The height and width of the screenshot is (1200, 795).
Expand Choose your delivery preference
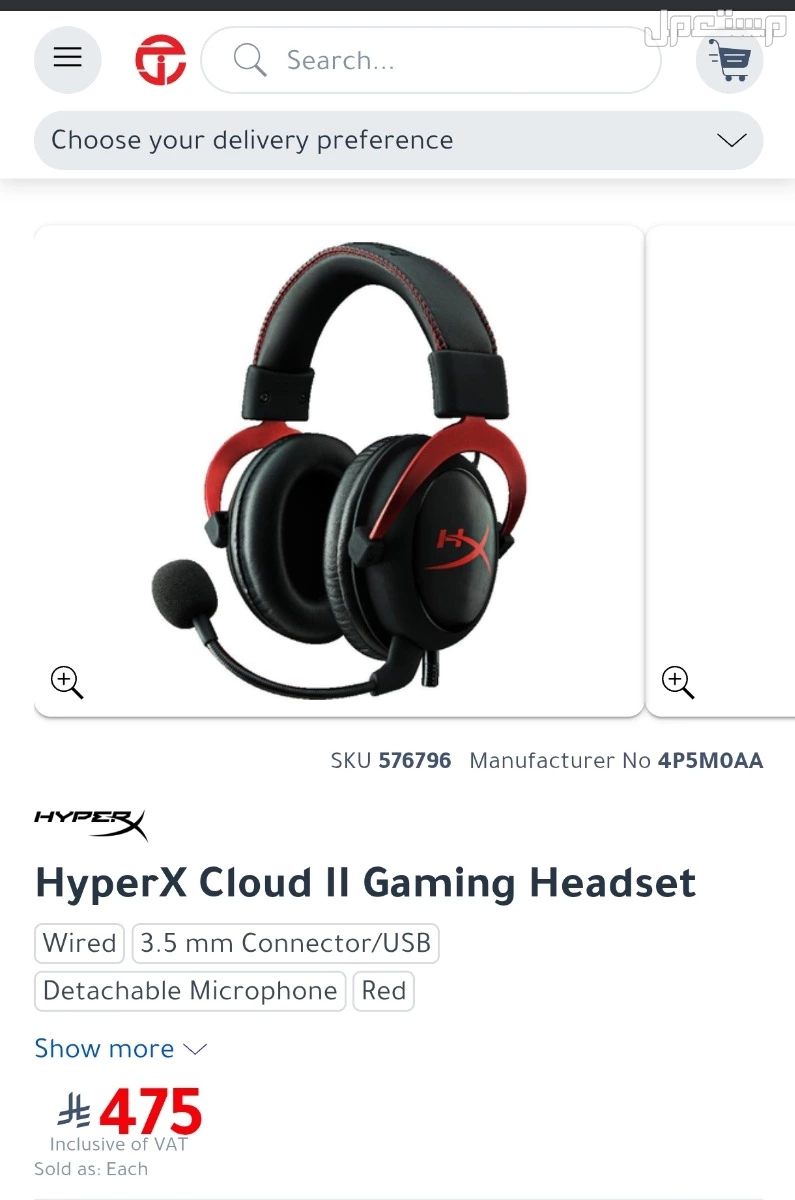(398, 140)
